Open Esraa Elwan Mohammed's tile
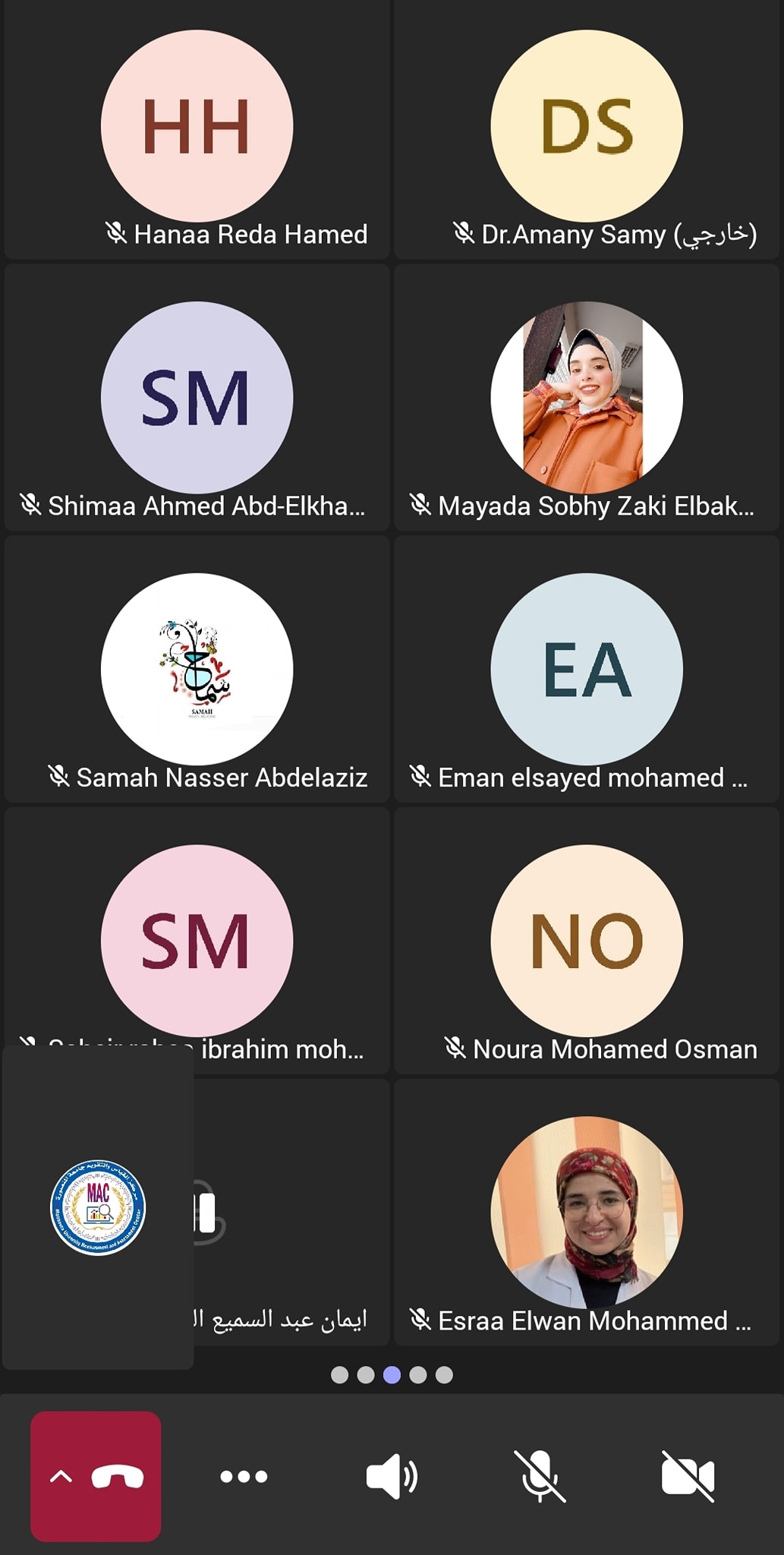 (x=587, y=1213)
